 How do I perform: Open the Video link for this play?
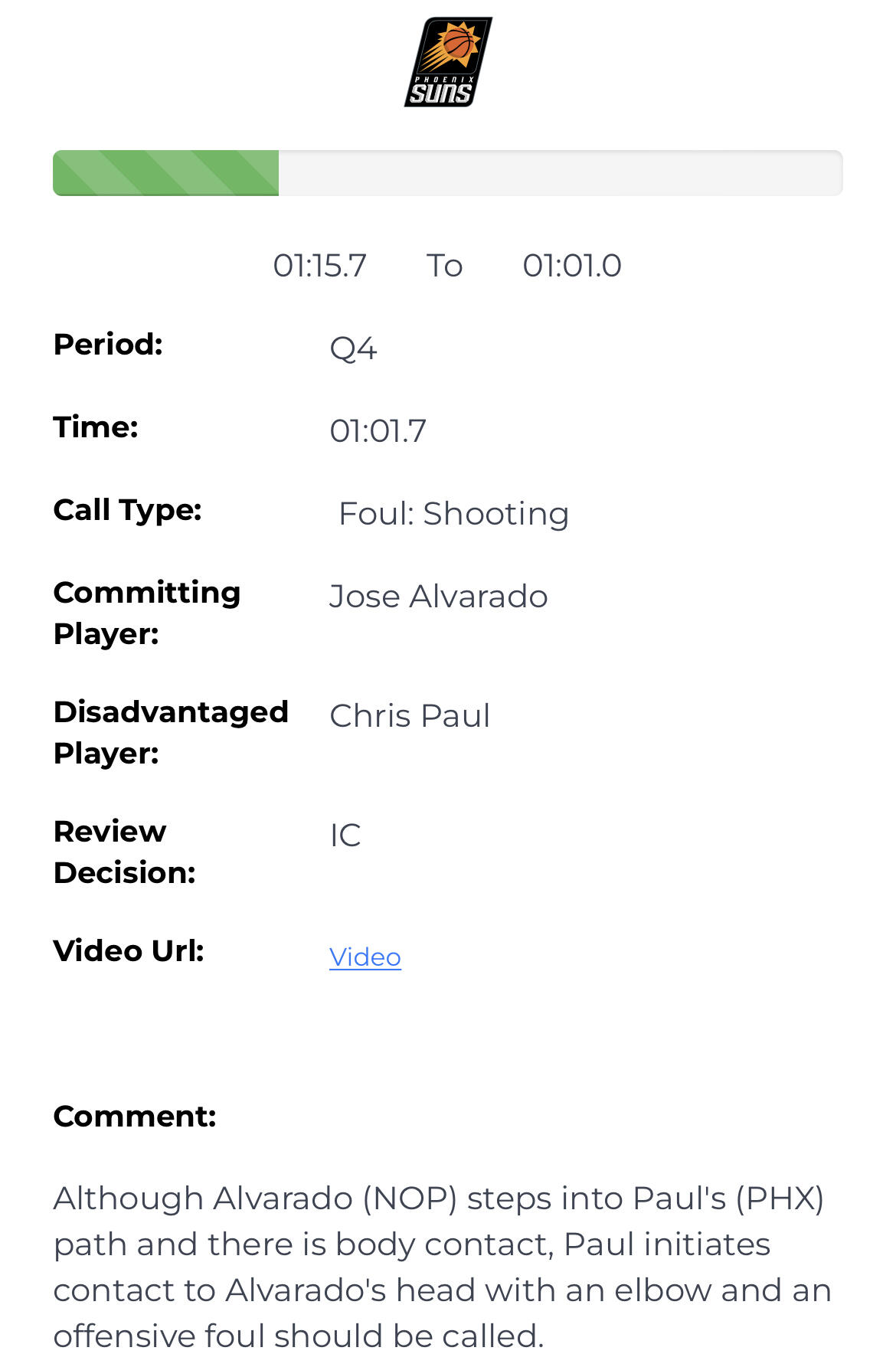point(365,957)
